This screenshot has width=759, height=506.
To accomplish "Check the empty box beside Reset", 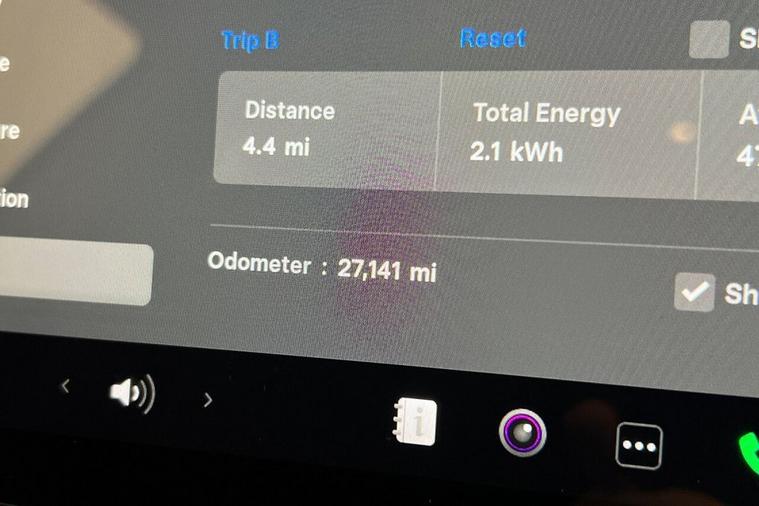I will point(709,39).
